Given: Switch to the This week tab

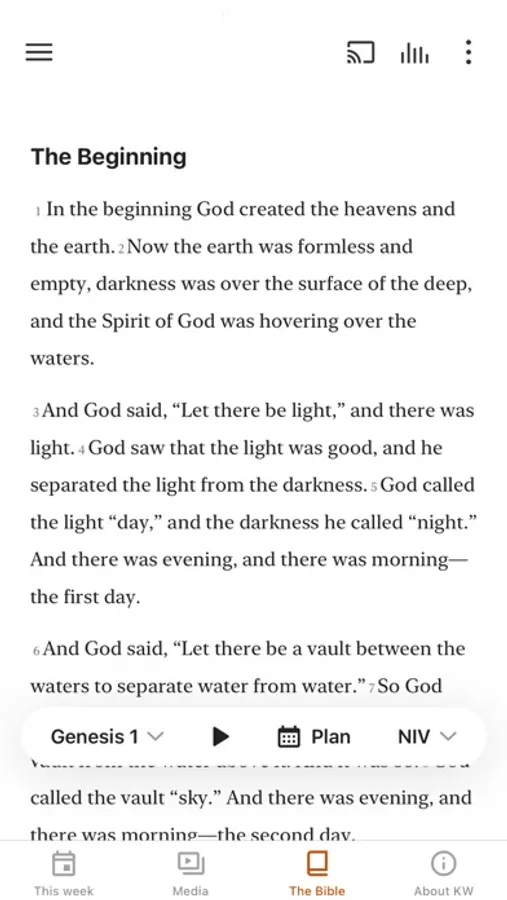Looking at the screenshot, I should pyautogui.click(x=64, y=873).
